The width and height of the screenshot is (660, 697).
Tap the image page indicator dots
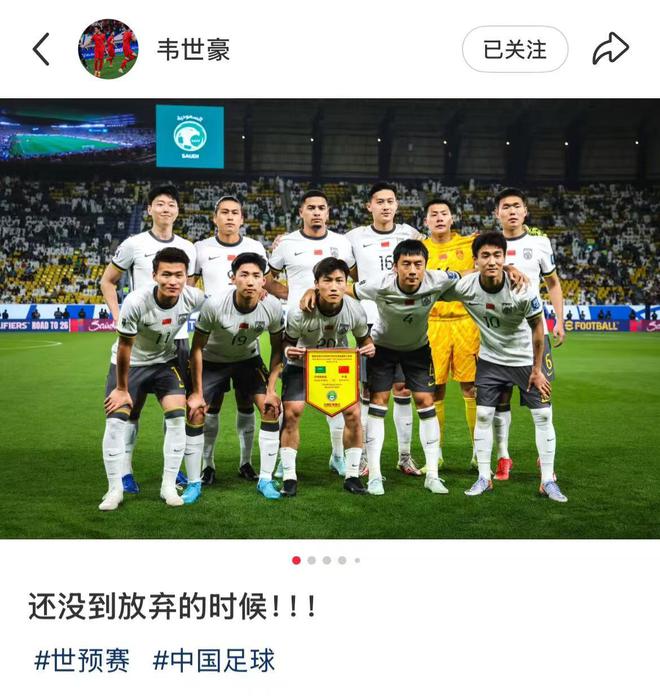pos(326,560)
